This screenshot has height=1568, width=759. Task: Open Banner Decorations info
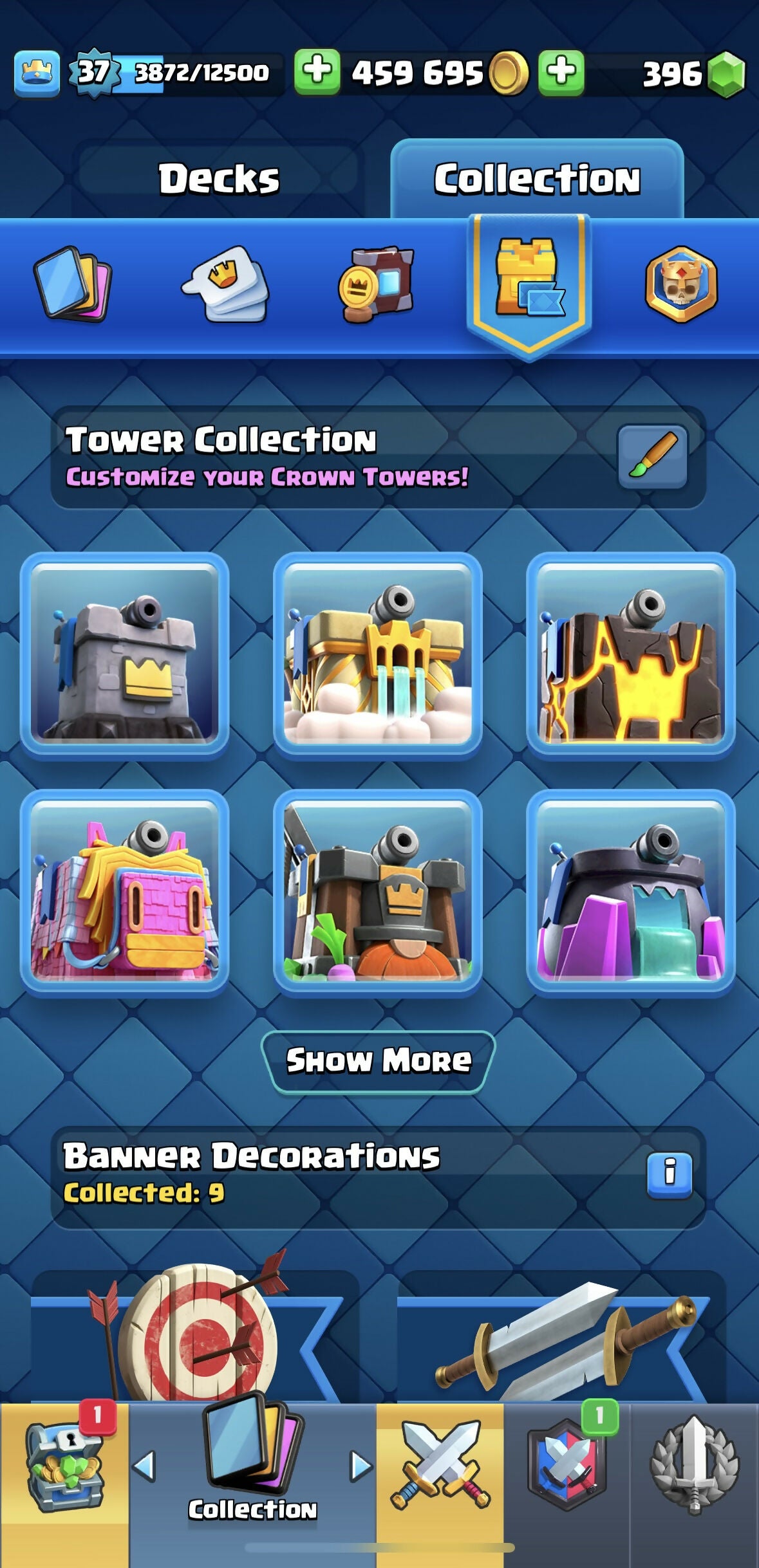(669, 1176)
